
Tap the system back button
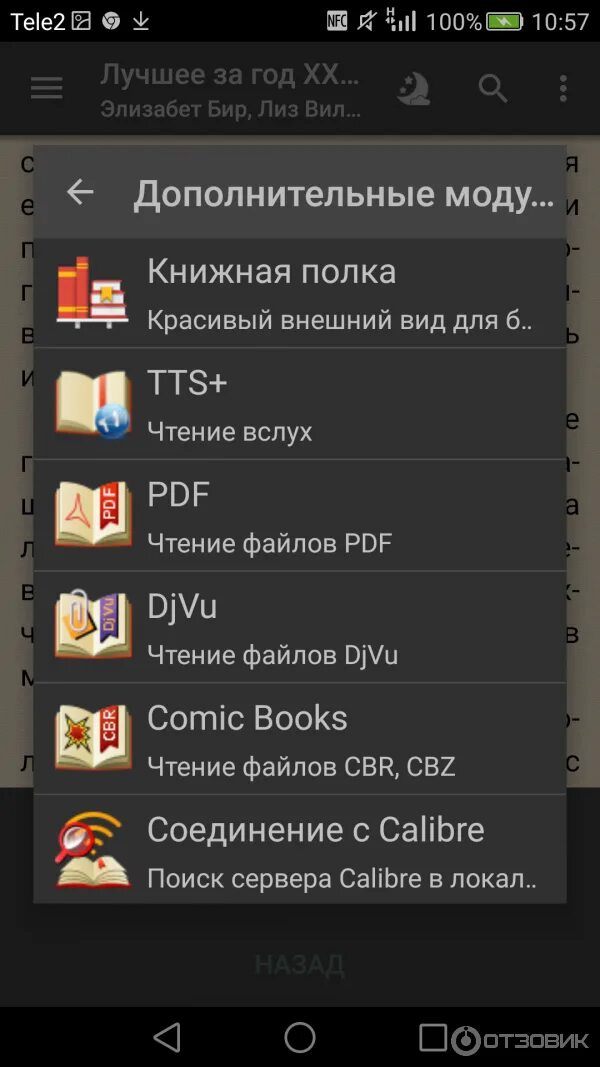[x=167, y=1037]
